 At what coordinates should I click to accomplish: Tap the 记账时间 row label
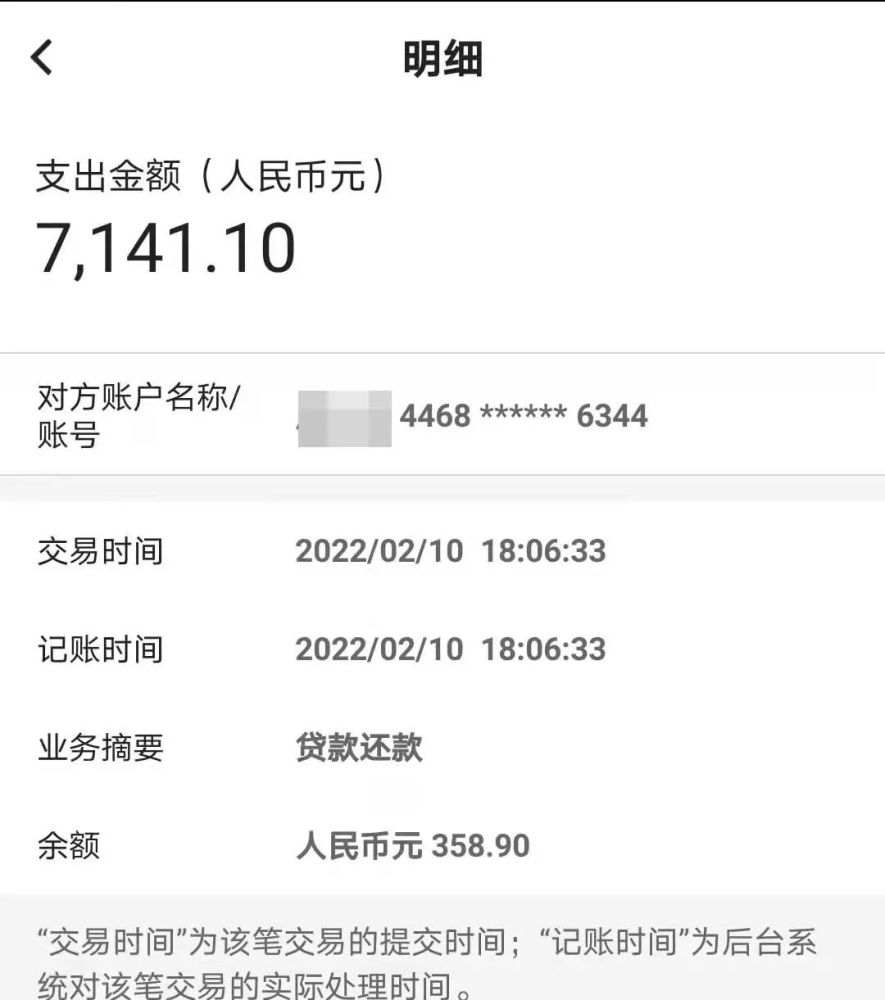pos(98,650)
